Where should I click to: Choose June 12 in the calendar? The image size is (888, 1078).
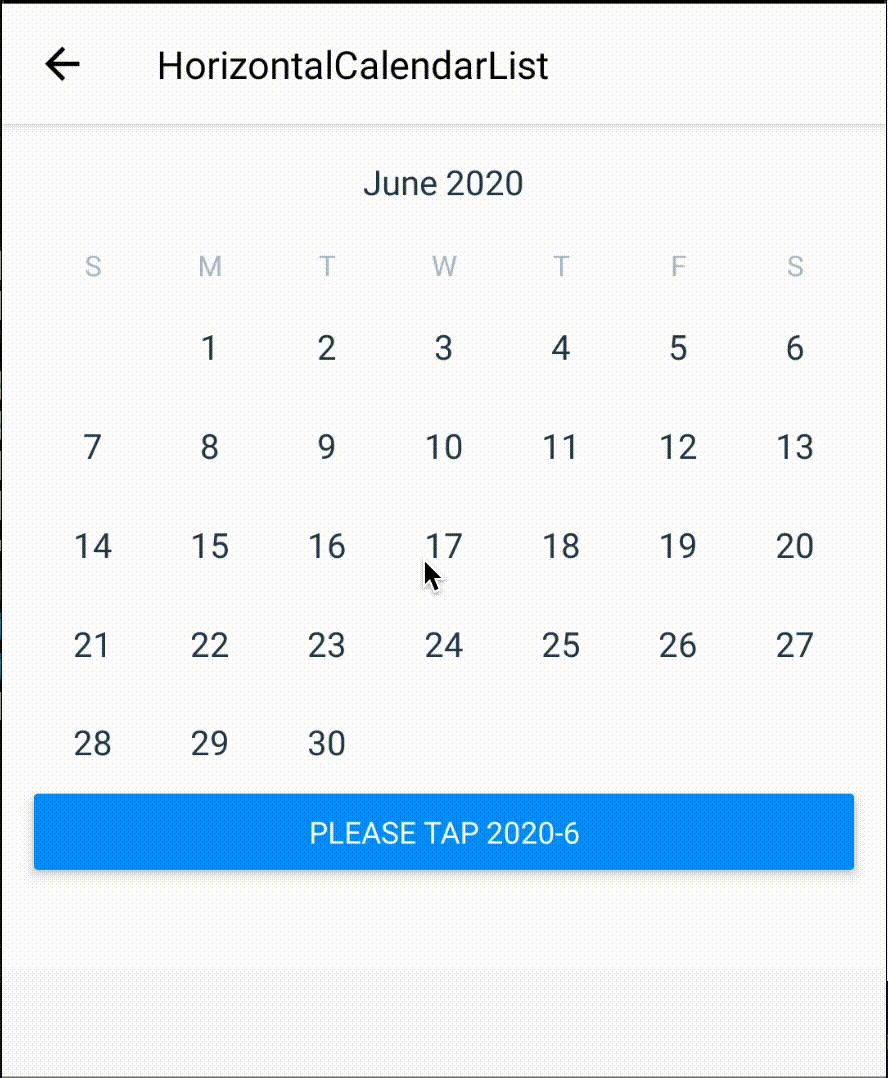678,447
